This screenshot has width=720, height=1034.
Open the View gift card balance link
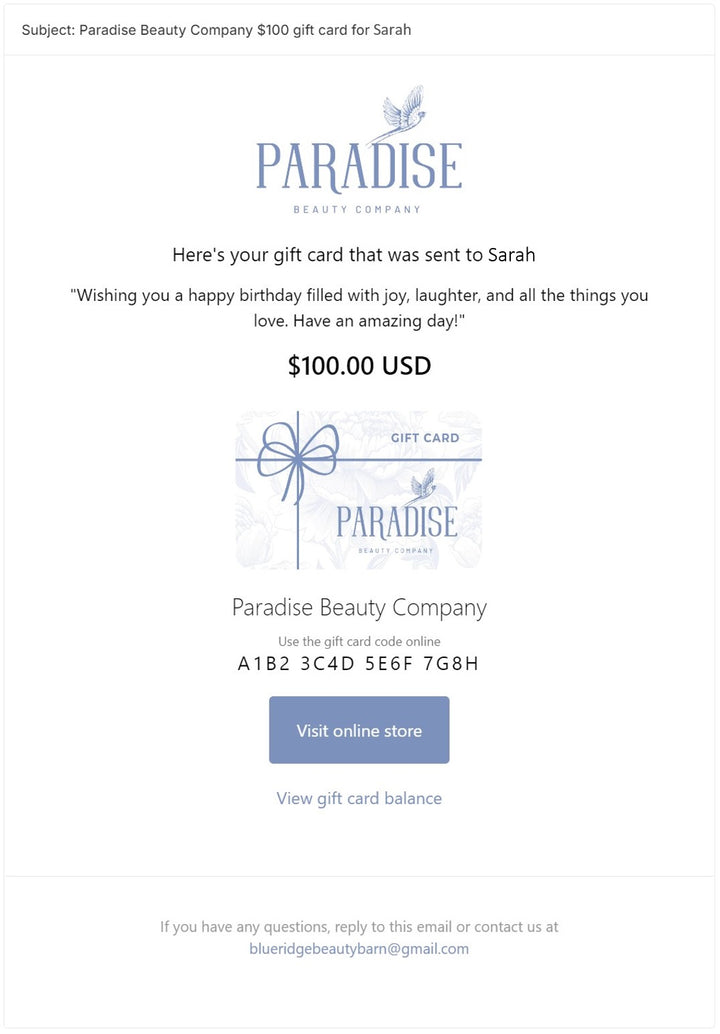coord(359,798)
